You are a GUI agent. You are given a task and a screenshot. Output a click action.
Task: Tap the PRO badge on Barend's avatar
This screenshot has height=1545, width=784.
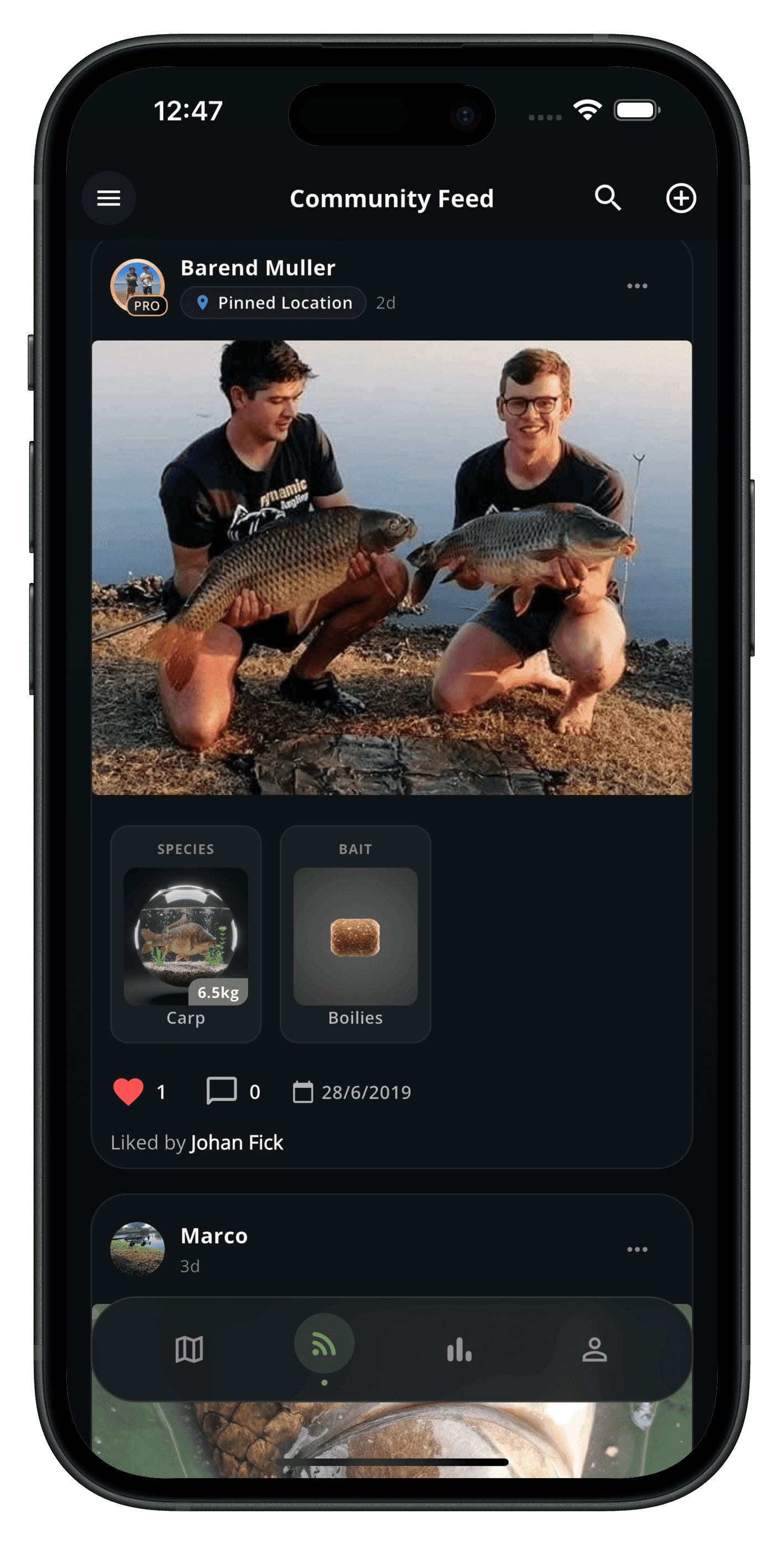coord(148,306)
